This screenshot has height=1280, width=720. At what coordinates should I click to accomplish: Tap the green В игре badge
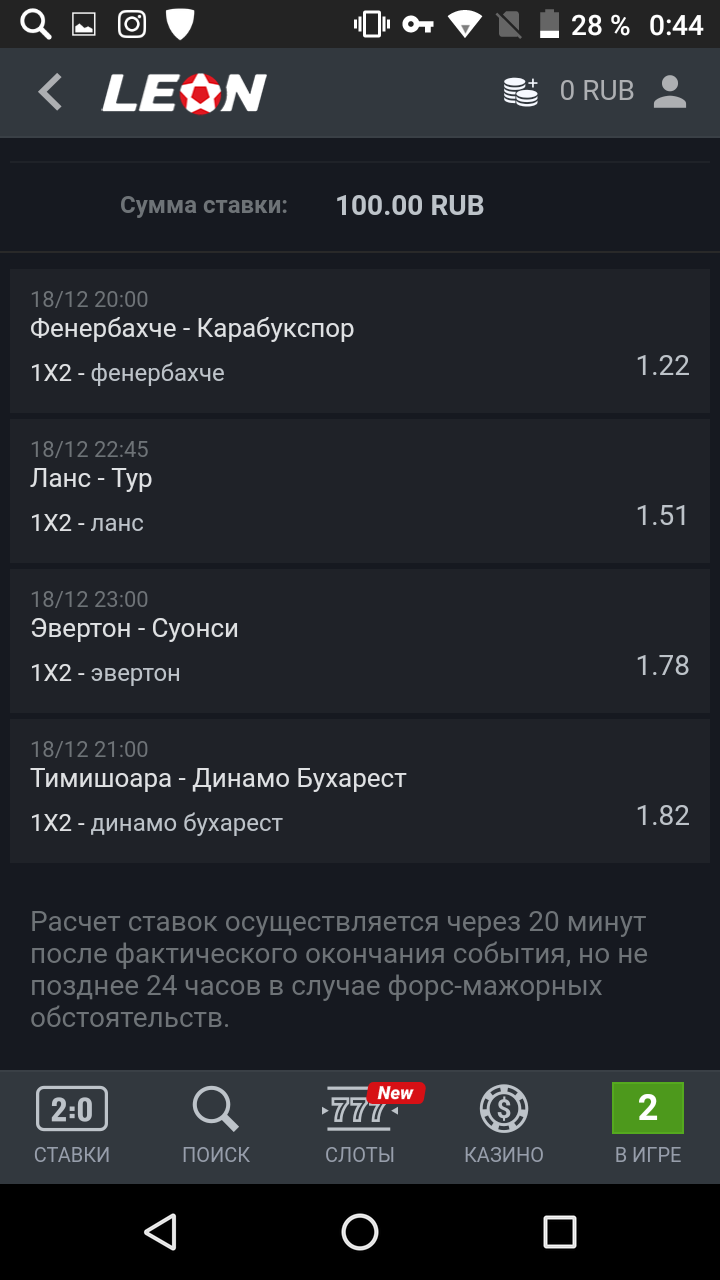click(x=646, y=1108)
